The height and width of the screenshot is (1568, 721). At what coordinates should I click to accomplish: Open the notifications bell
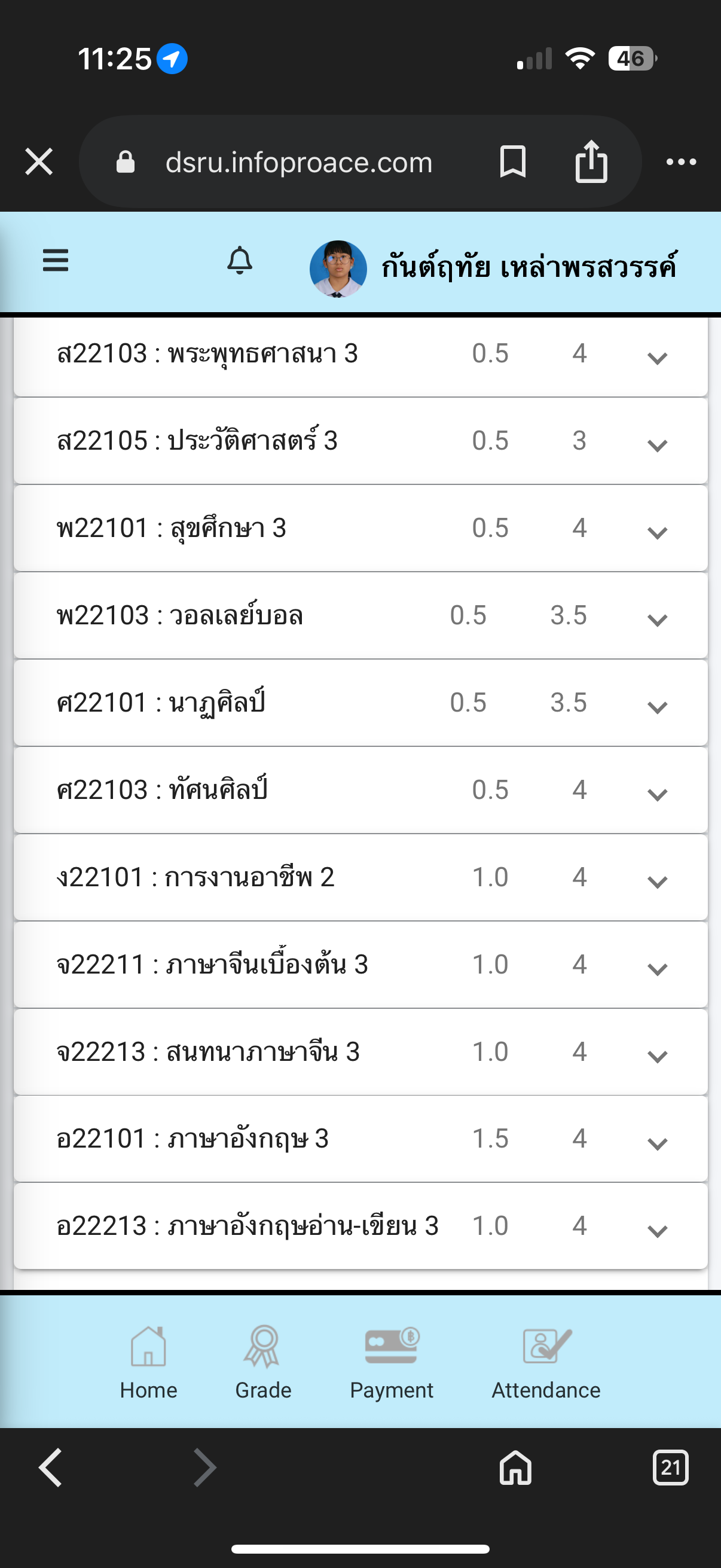point(240,261)
